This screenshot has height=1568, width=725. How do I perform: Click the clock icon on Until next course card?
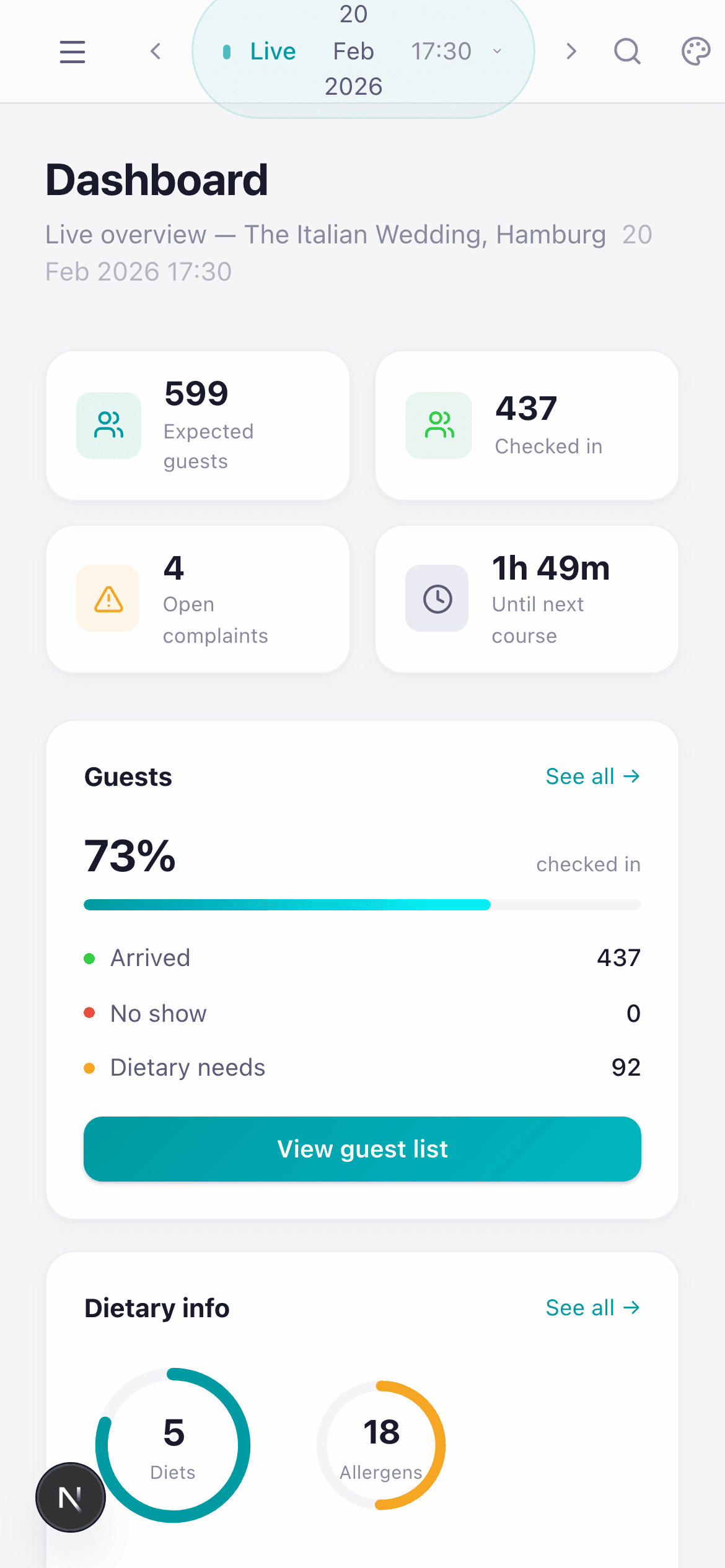(x=436, y=598)
